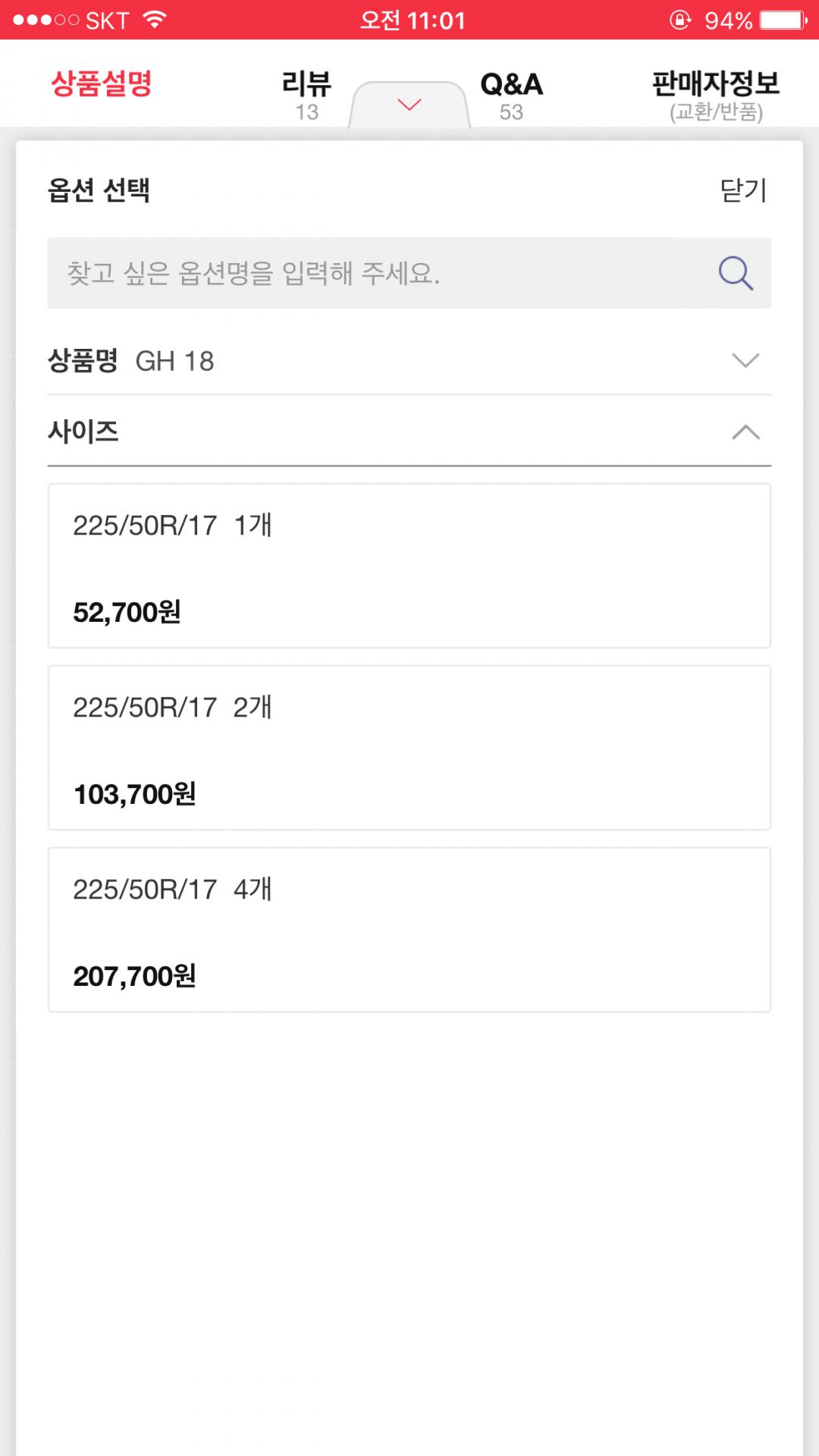This screenshot has width=819, height=1456.
Task: Collapse the option panel with the red chevron handle
Action: [409, 105]
